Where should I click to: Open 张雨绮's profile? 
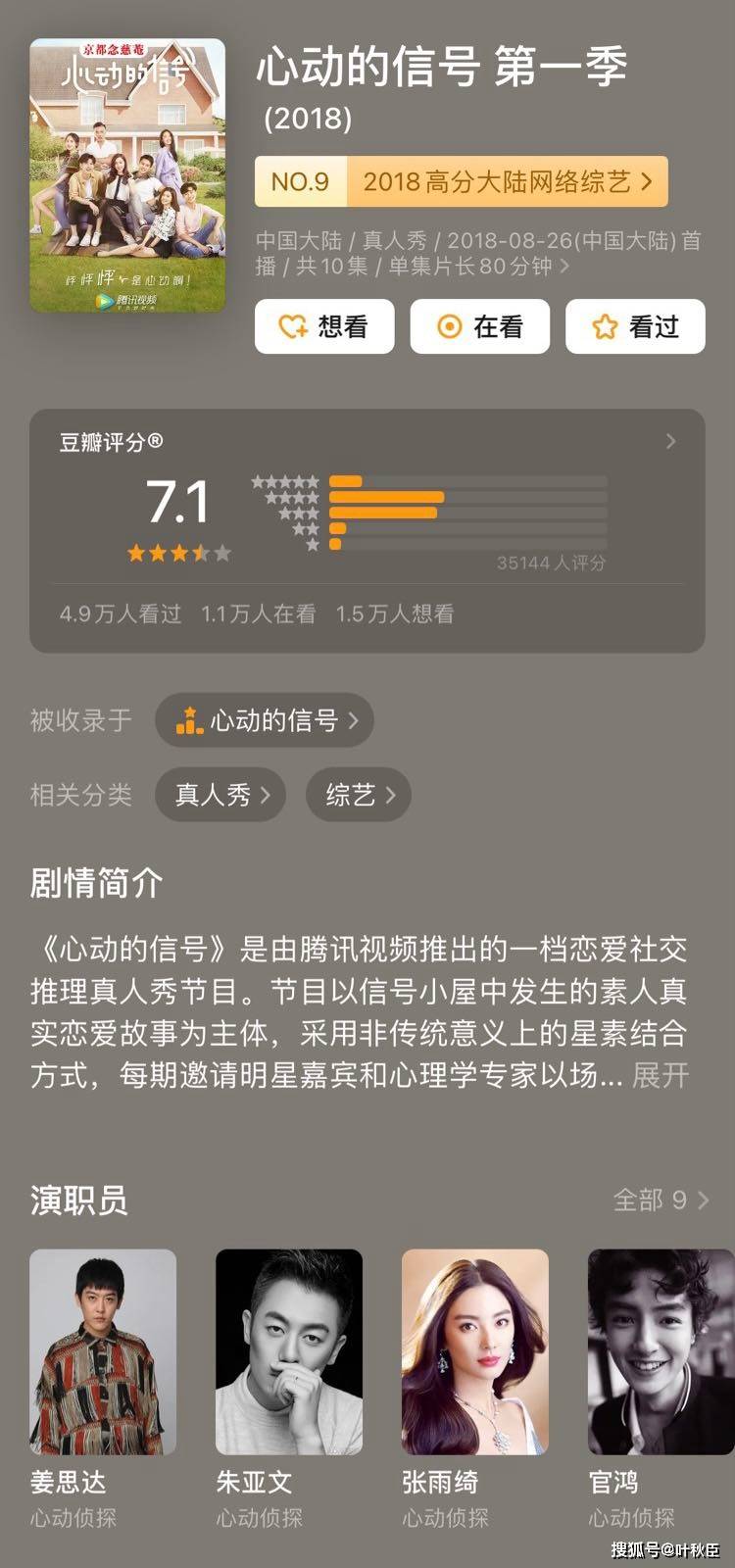pos(475,1352)
